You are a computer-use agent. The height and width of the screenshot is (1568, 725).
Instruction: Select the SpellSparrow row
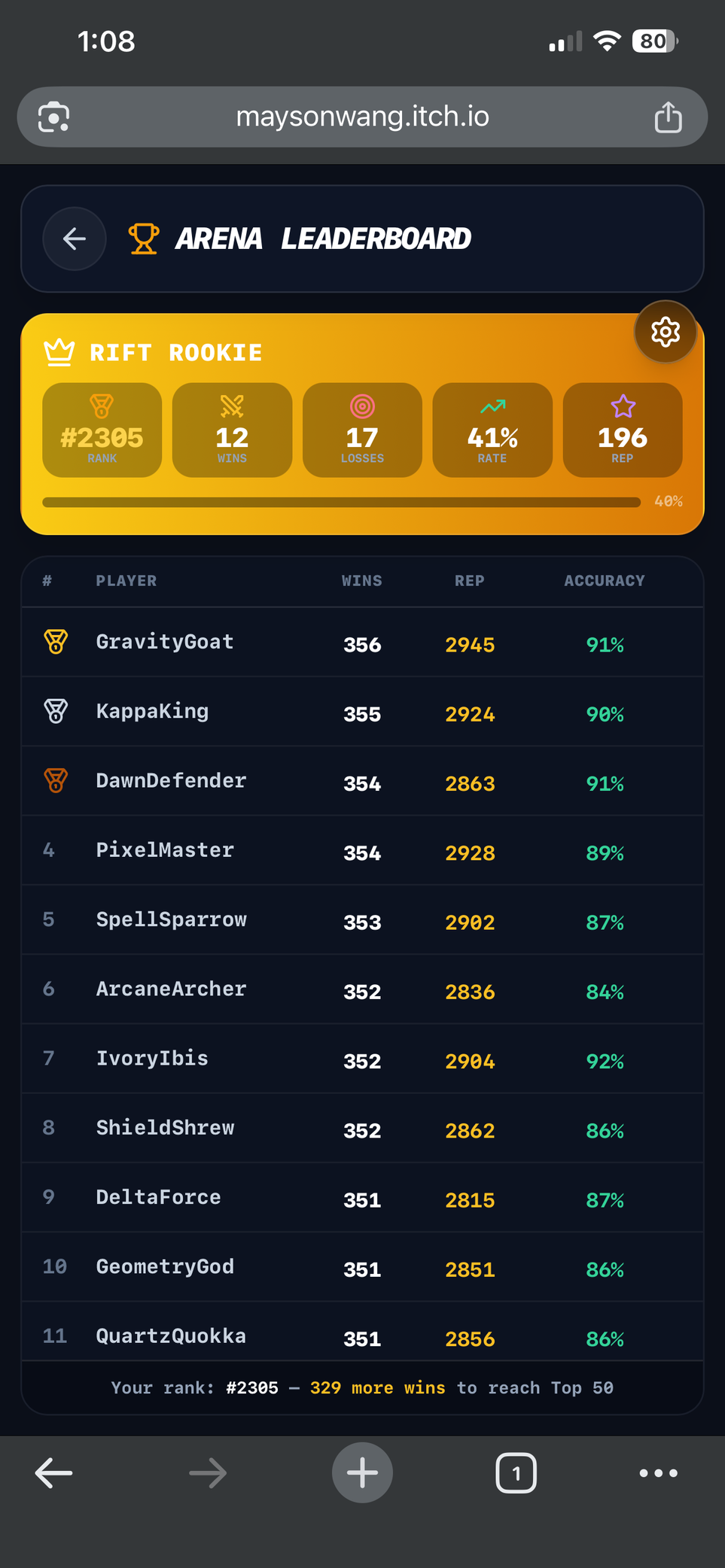coord(362,919)
